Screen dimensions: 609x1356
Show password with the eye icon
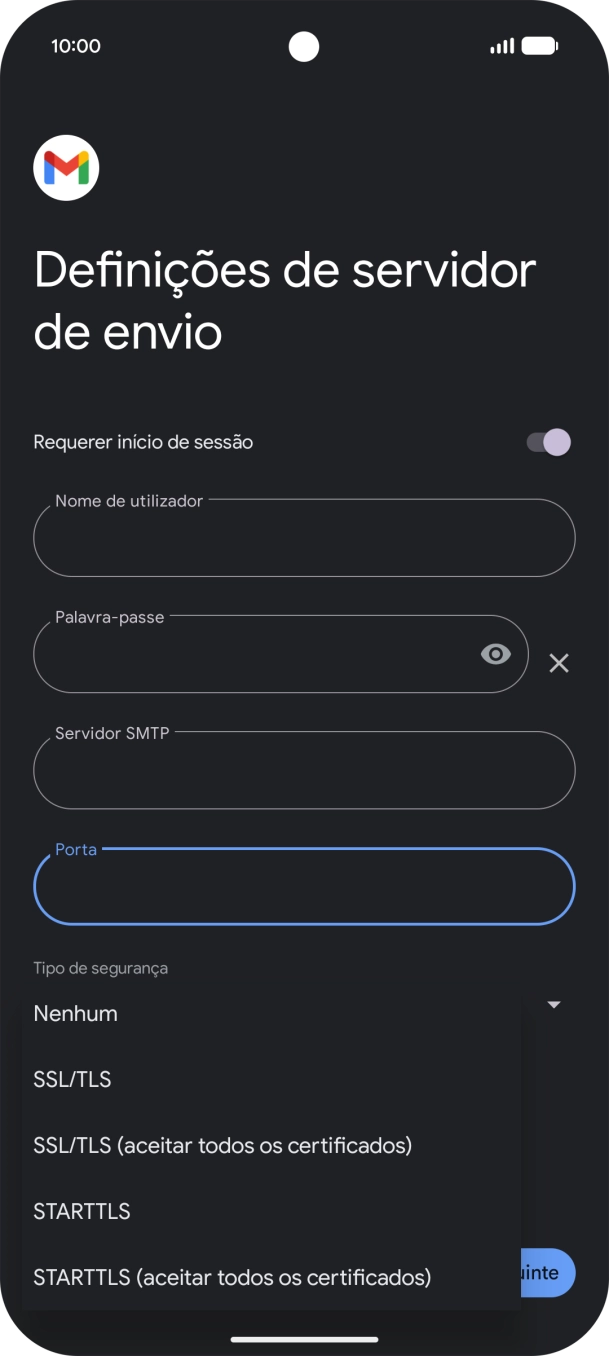(495, 654)
